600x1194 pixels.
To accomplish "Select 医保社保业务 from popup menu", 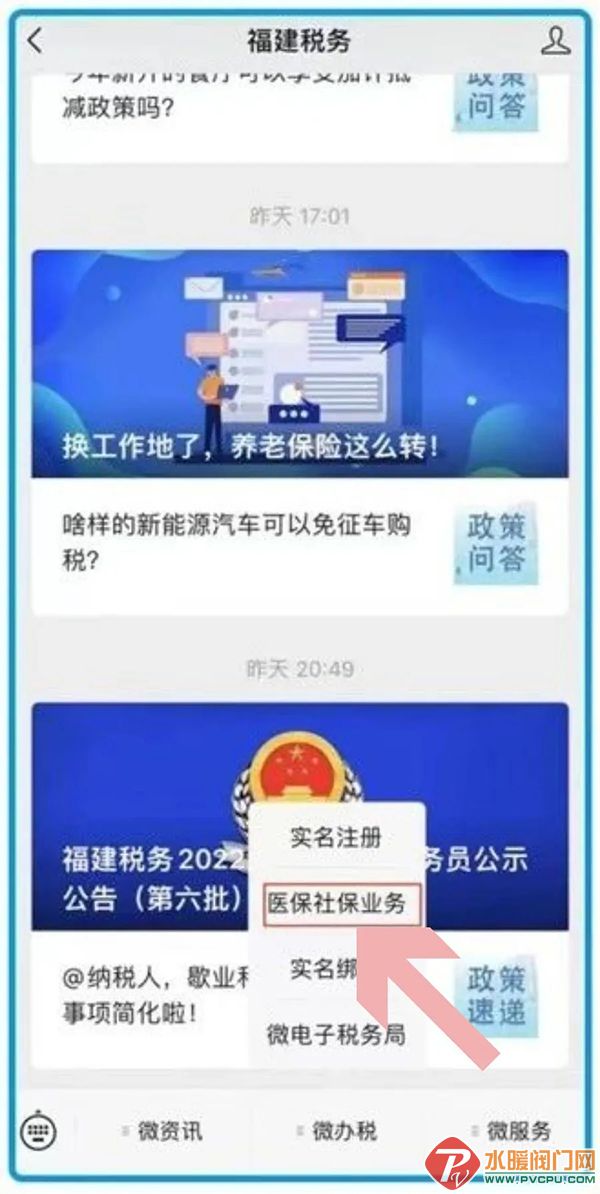I will pos(336,903).
